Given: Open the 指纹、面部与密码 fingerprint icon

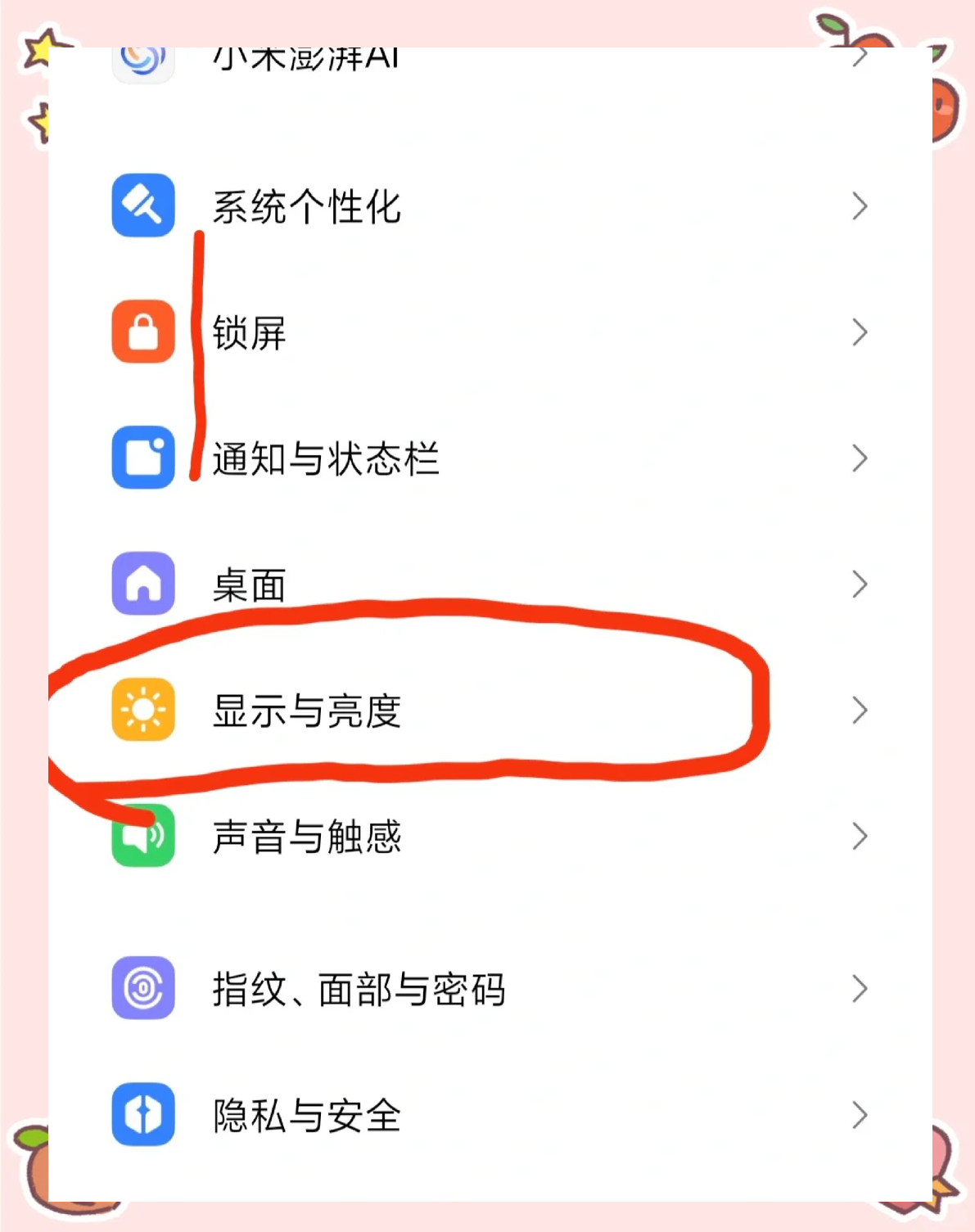Looking at the screenshot, I should tap(142, 989).
